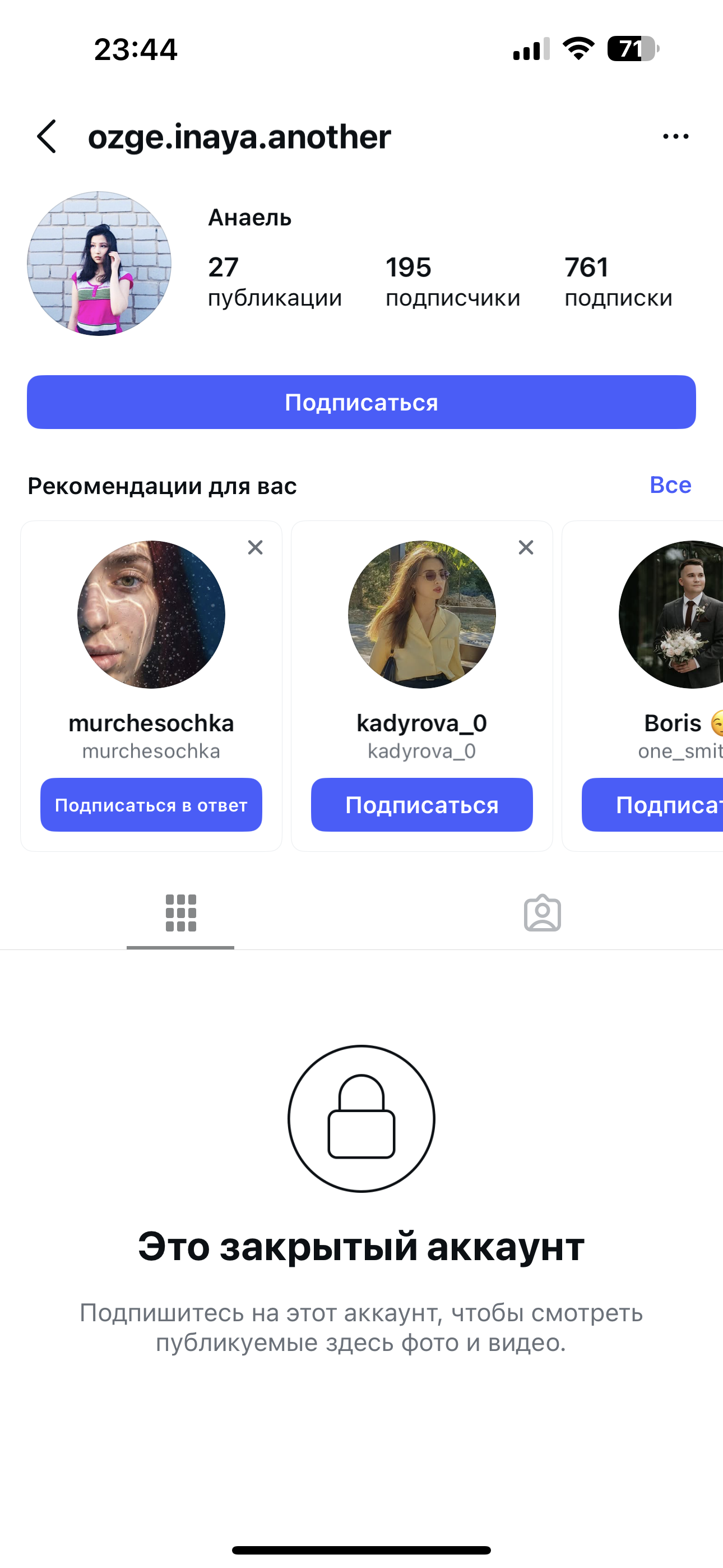Open the 195 подписчики list
The width and height of the screenshot is (723, 1568).
pos(453,282)
